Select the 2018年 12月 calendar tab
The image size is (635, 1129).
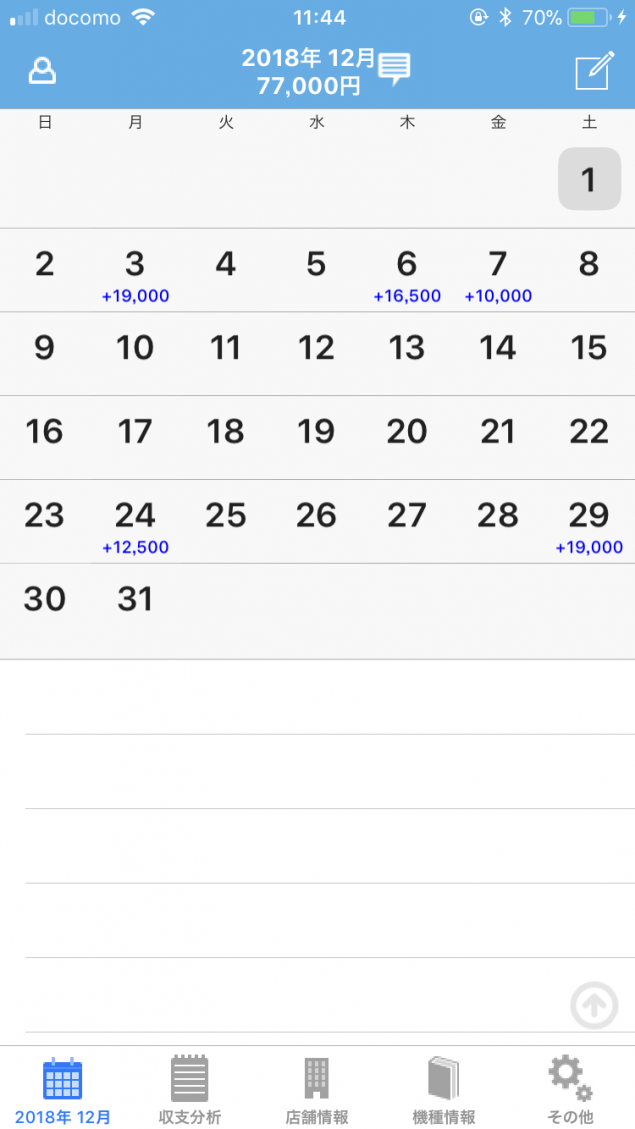63,1089
